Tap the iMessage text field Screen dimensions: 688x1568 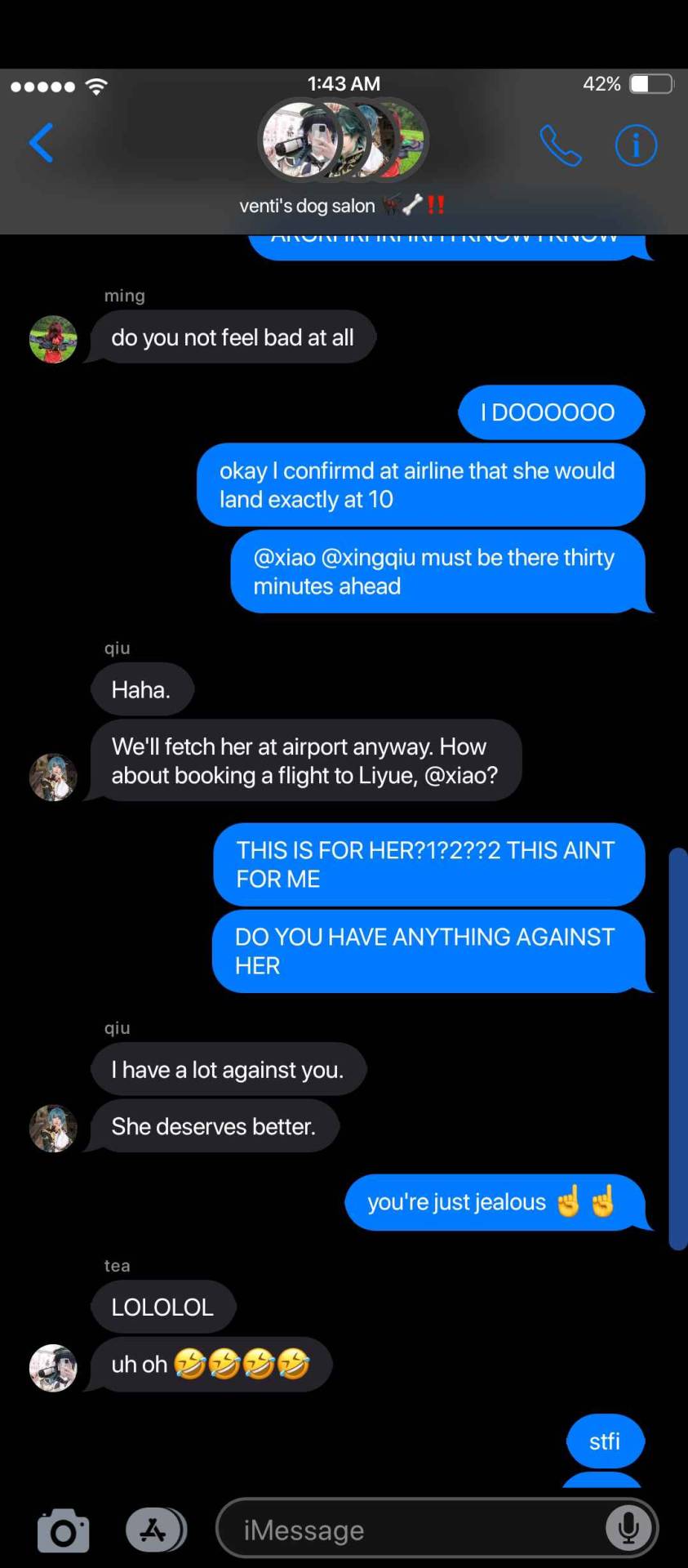408,1530
